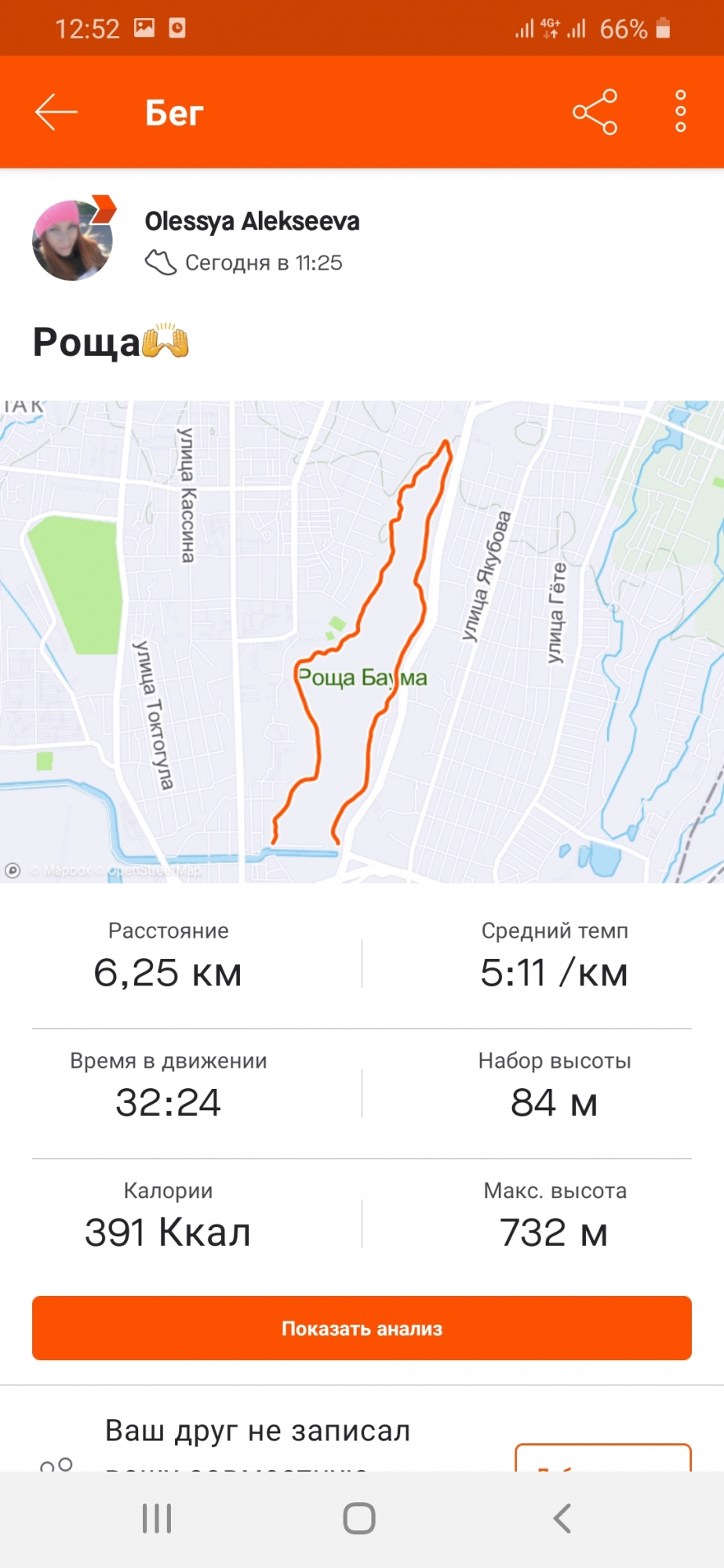
Task: Share this run activity
Action: click(595, 112)
